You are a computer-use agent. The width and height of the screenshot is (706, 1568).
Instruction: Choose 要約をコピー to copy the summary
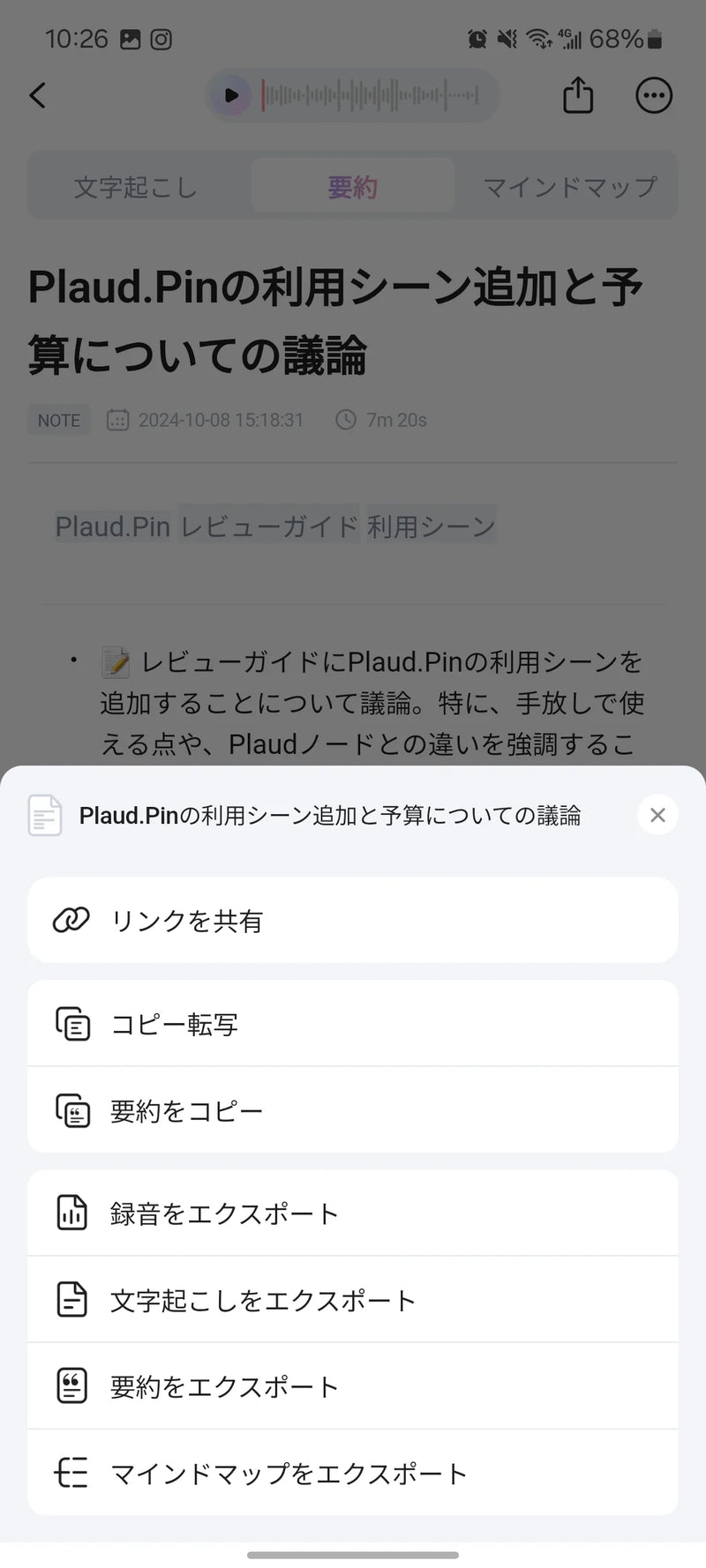click(x=353, y=1110)
